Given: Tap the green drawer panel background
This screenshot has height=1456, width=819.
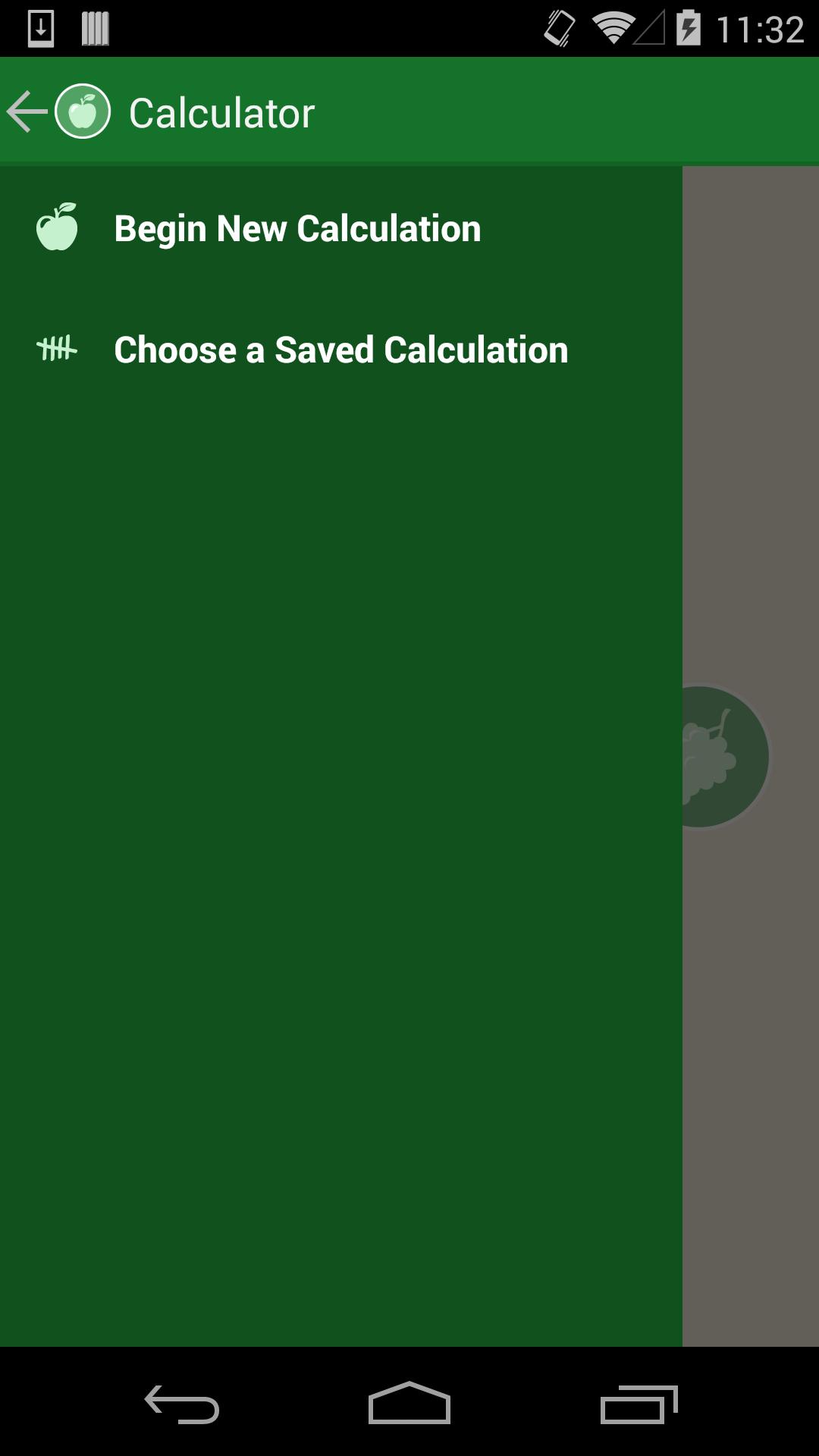Looking at the screenshot, I should tap(341, 834).
